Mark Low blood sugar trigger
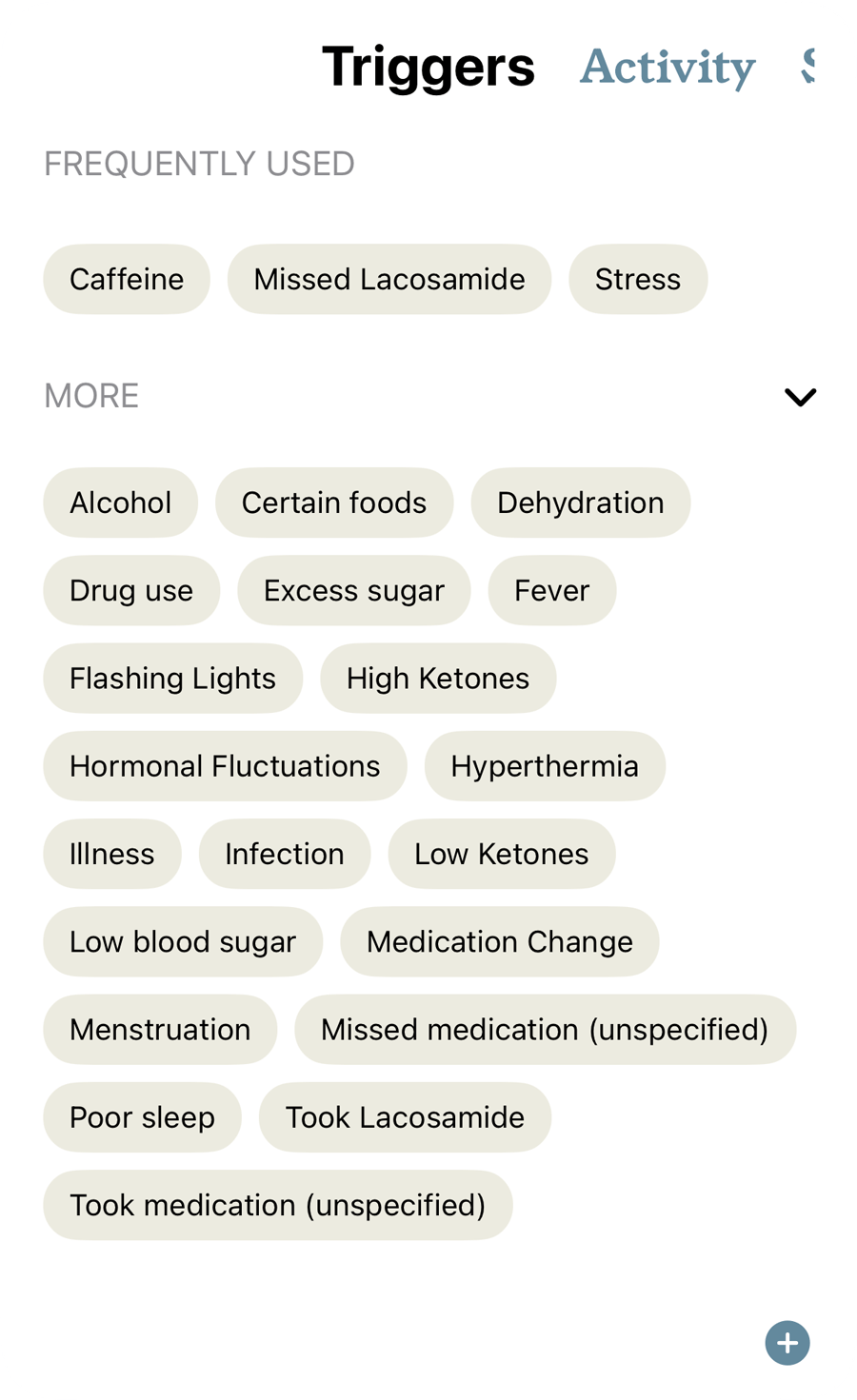 (183, 942)
